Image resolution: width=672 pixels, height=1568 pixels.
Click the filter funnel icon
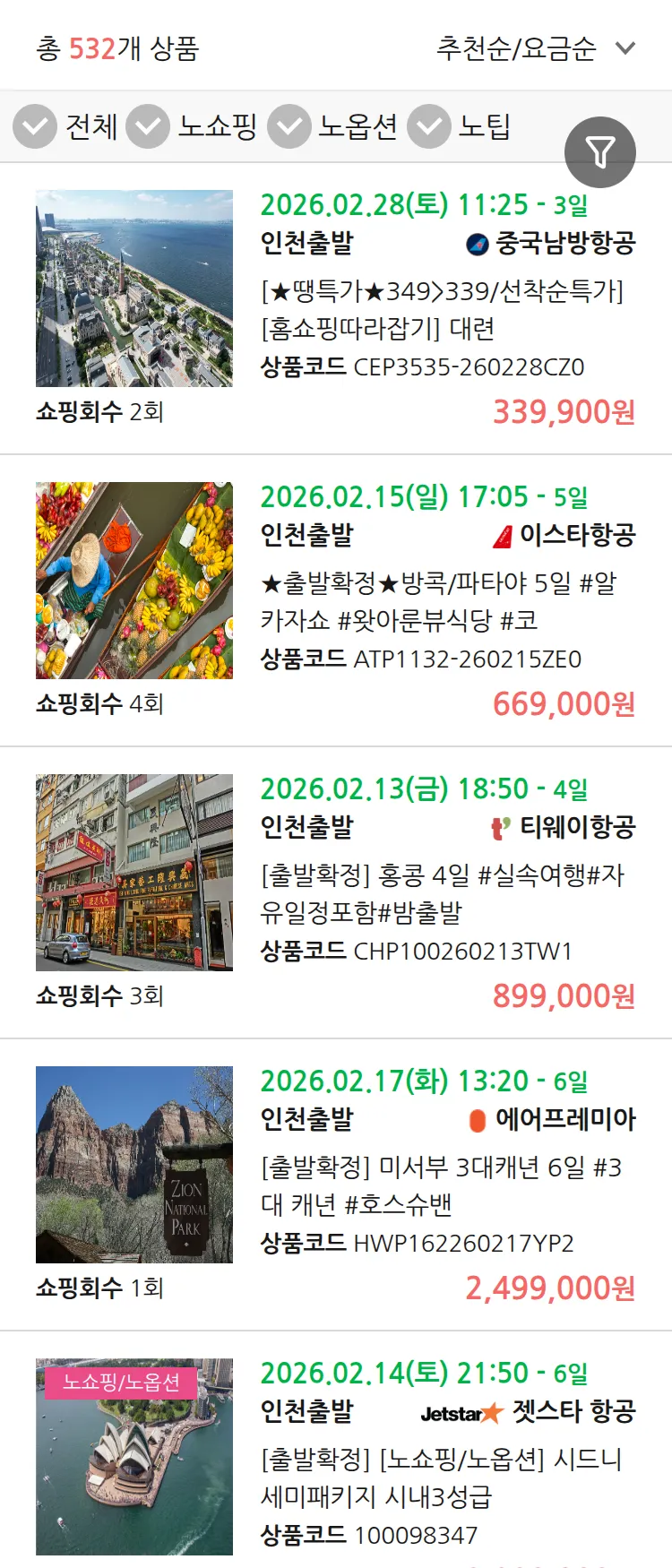click(x=599, y=151)
